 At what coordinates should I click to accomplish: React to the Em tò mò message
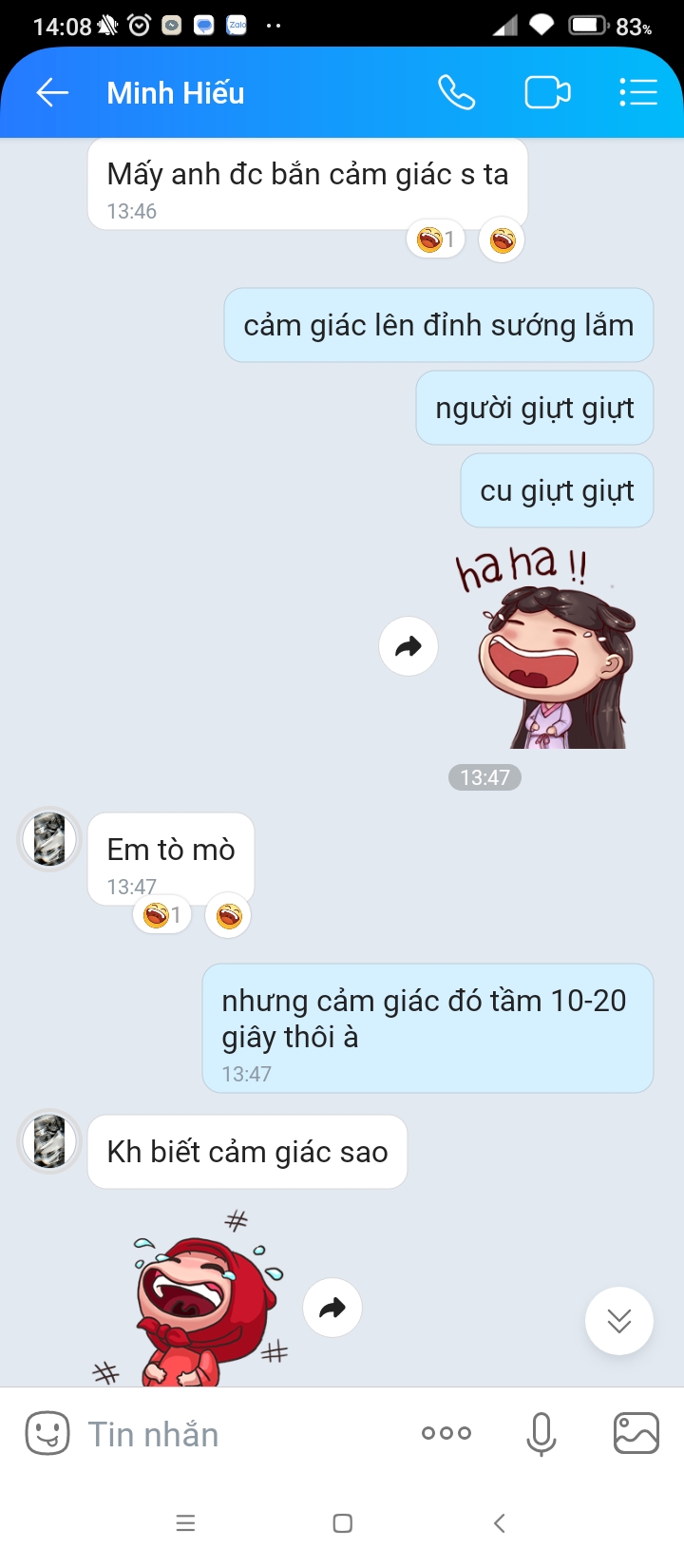(x=228, y=916)
